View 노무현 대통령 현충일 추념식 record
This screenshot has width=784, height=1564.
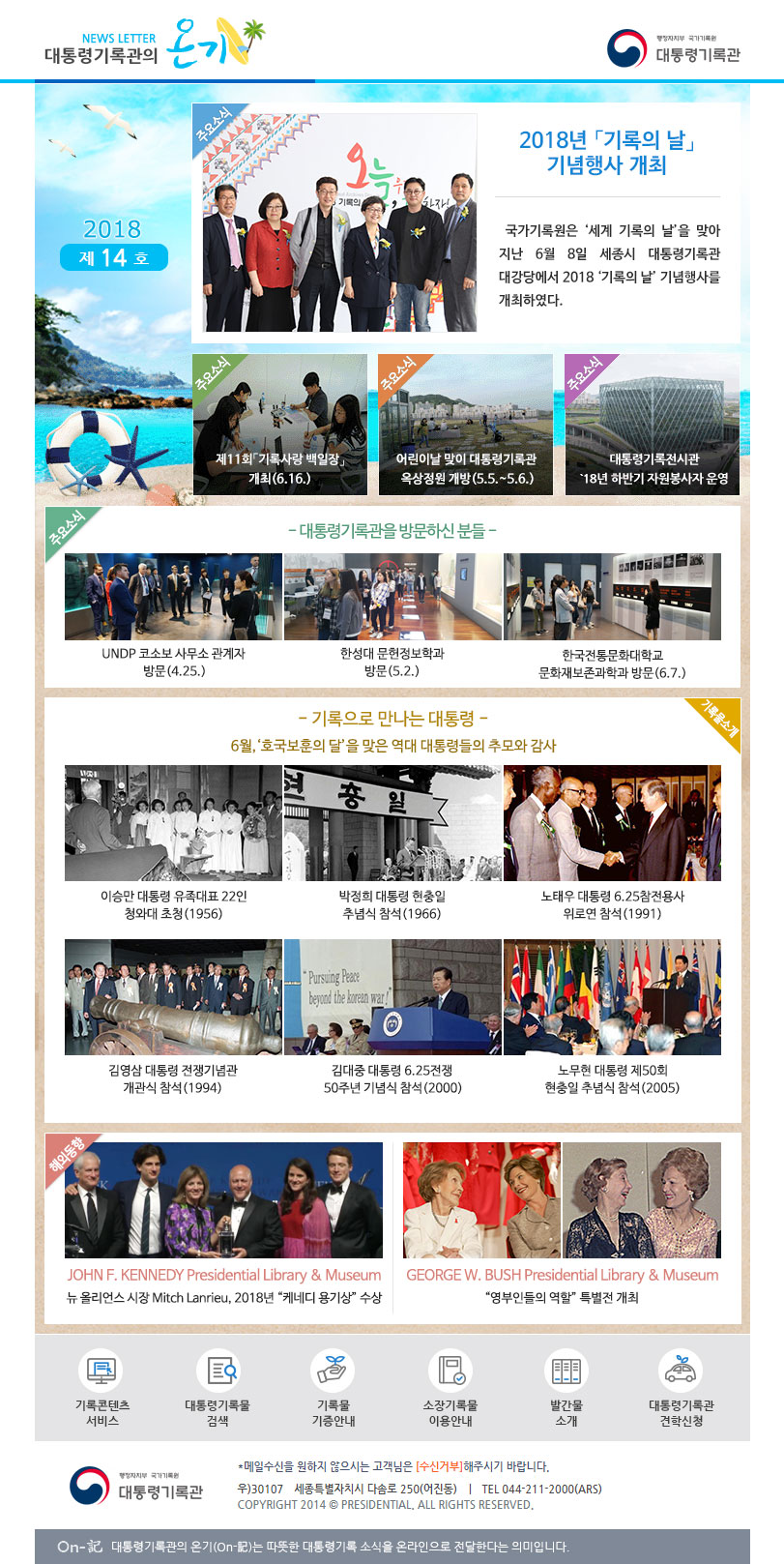[612, 997]
